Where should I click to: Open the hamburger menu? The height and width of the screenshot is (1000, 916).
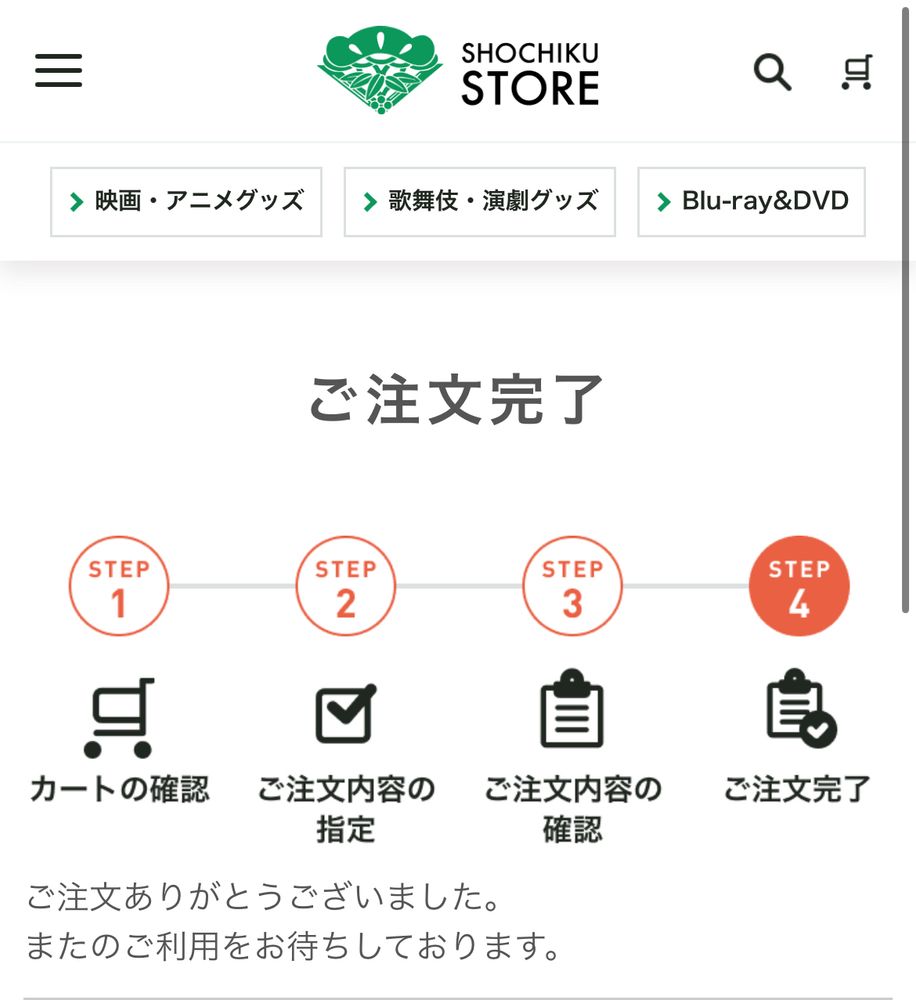(58, 70)
